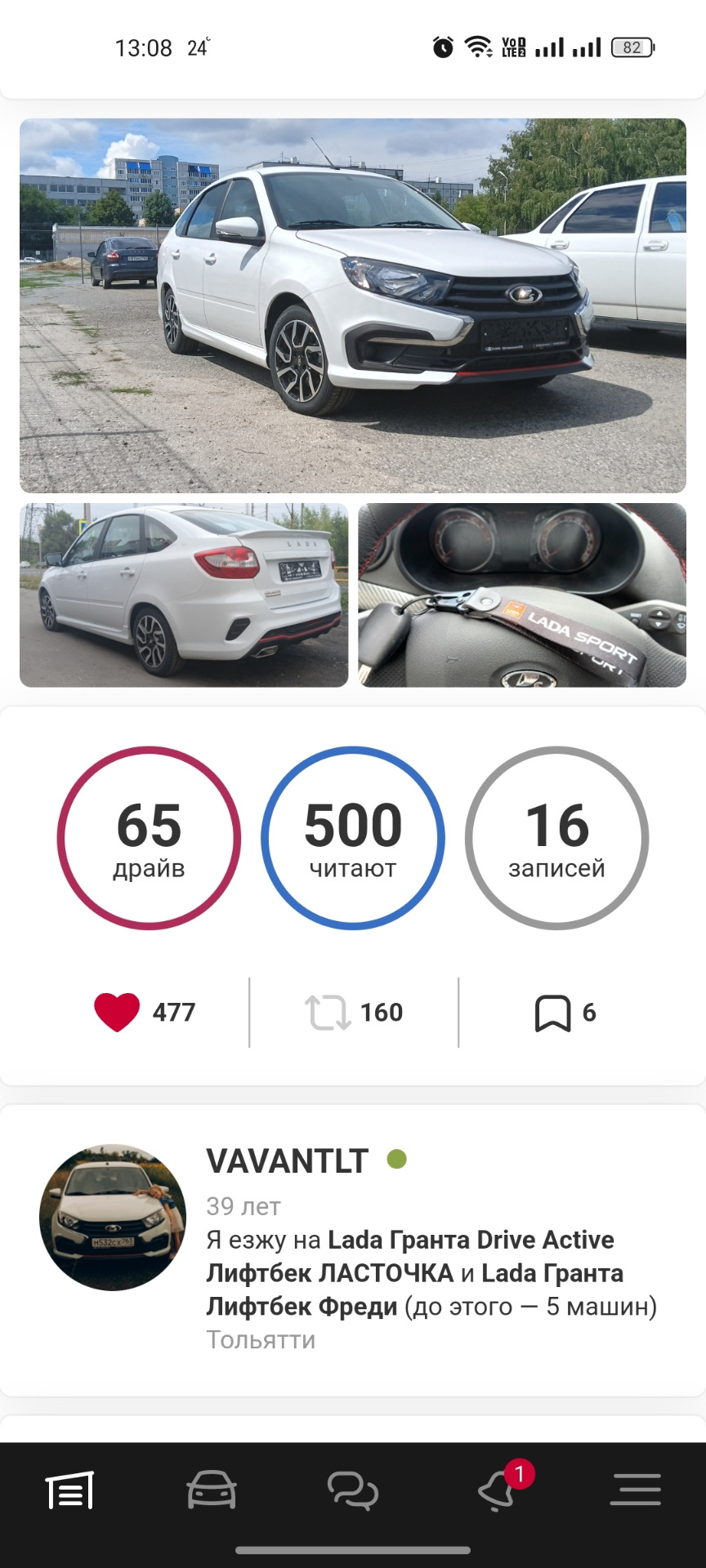
Task: Open the 65 драйв circle
Action: [x=150, y=835]
